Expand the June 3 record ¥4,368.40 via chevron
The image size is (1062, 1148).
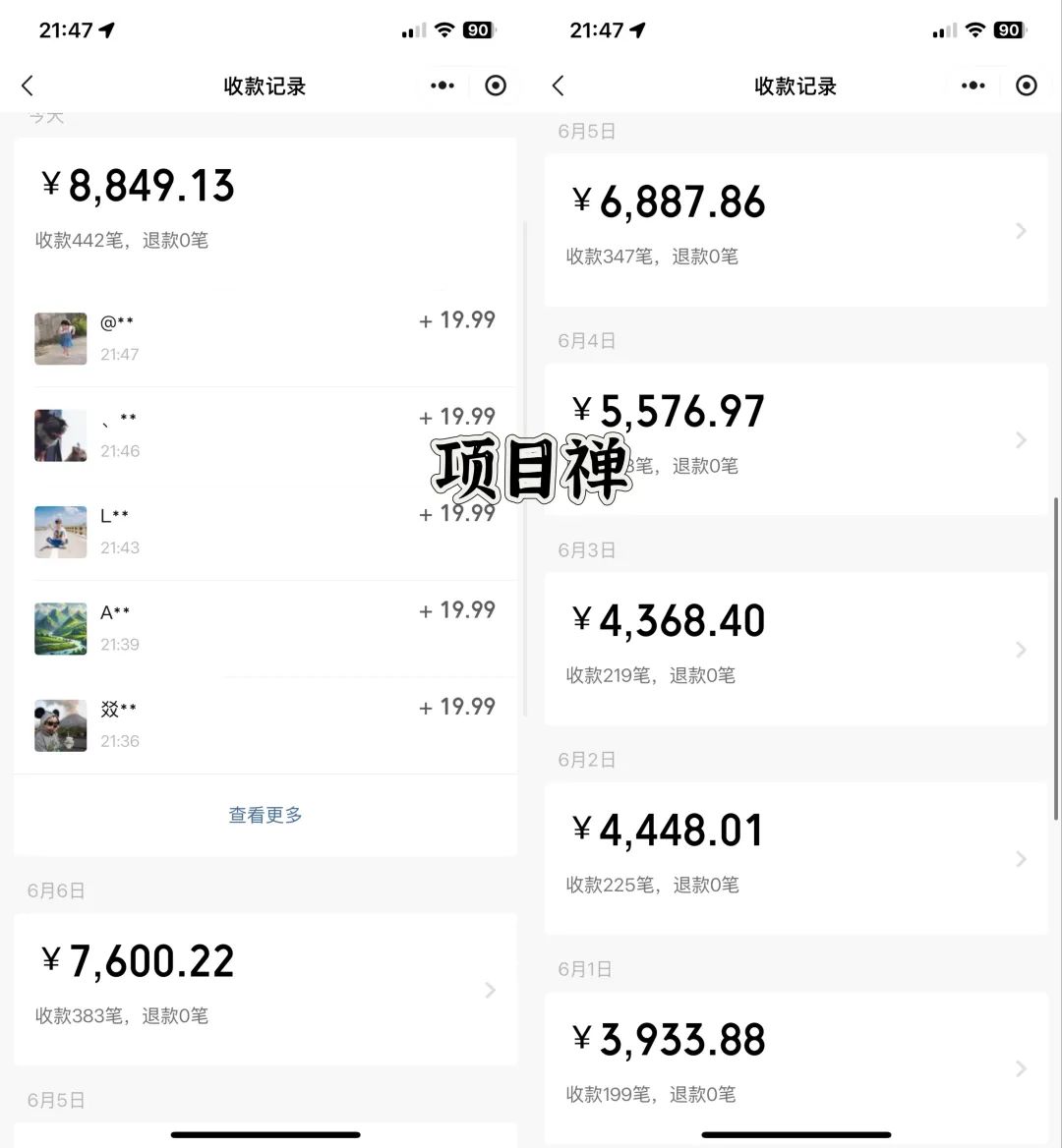pos(1020,649)
